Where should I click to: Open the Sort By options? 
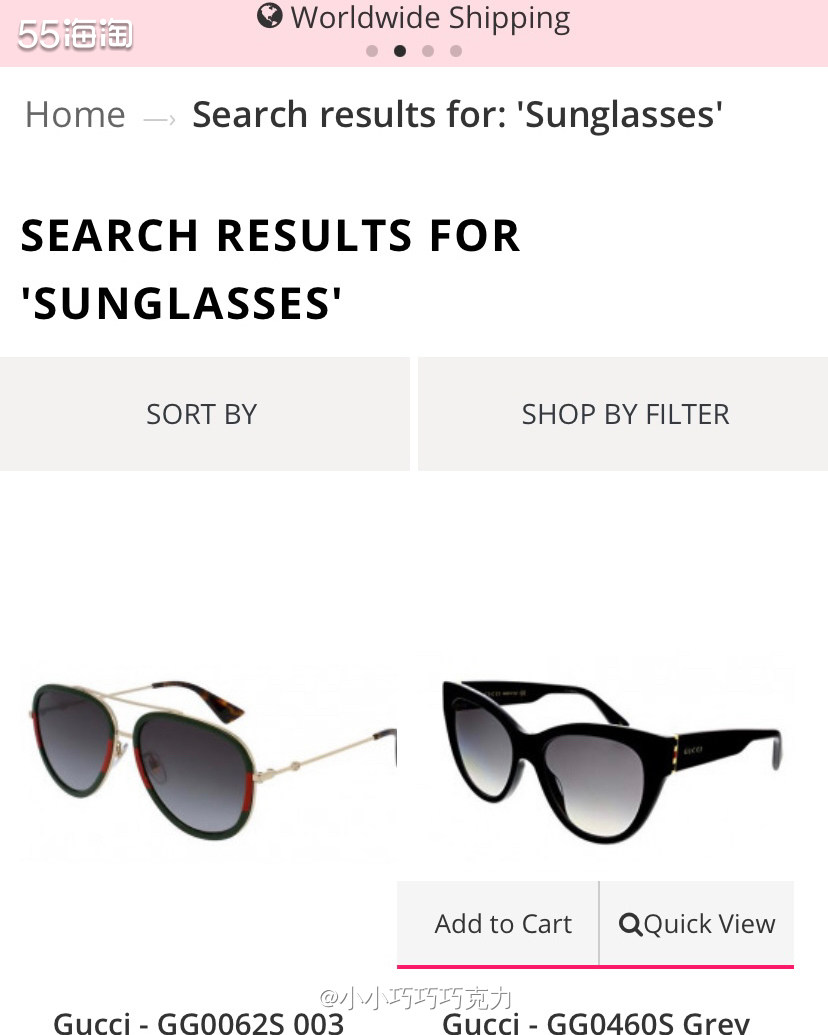click(203, 414)
